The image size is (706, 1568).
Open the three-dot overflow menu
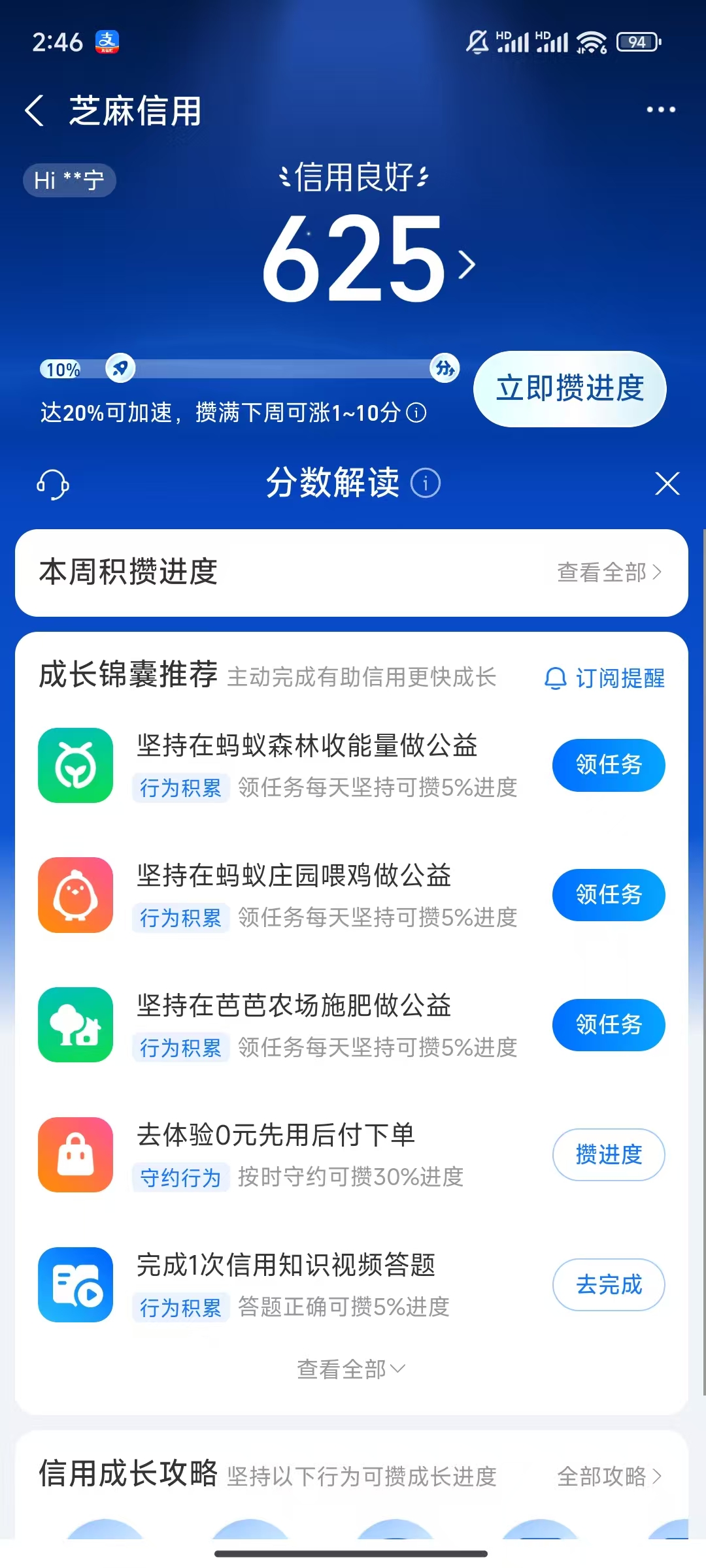point(660,110)
